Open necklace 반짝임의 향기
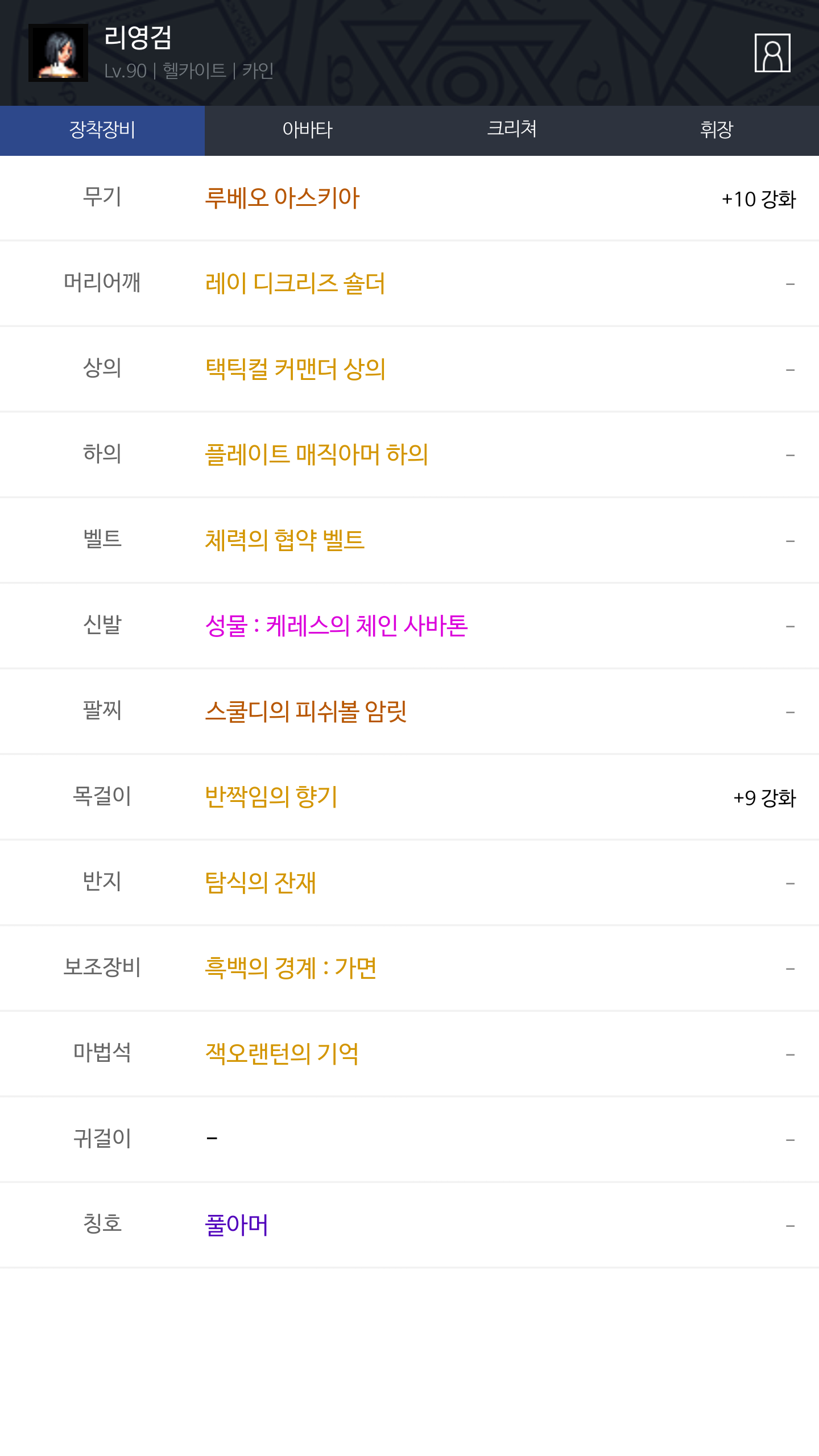 pos(271,797)
